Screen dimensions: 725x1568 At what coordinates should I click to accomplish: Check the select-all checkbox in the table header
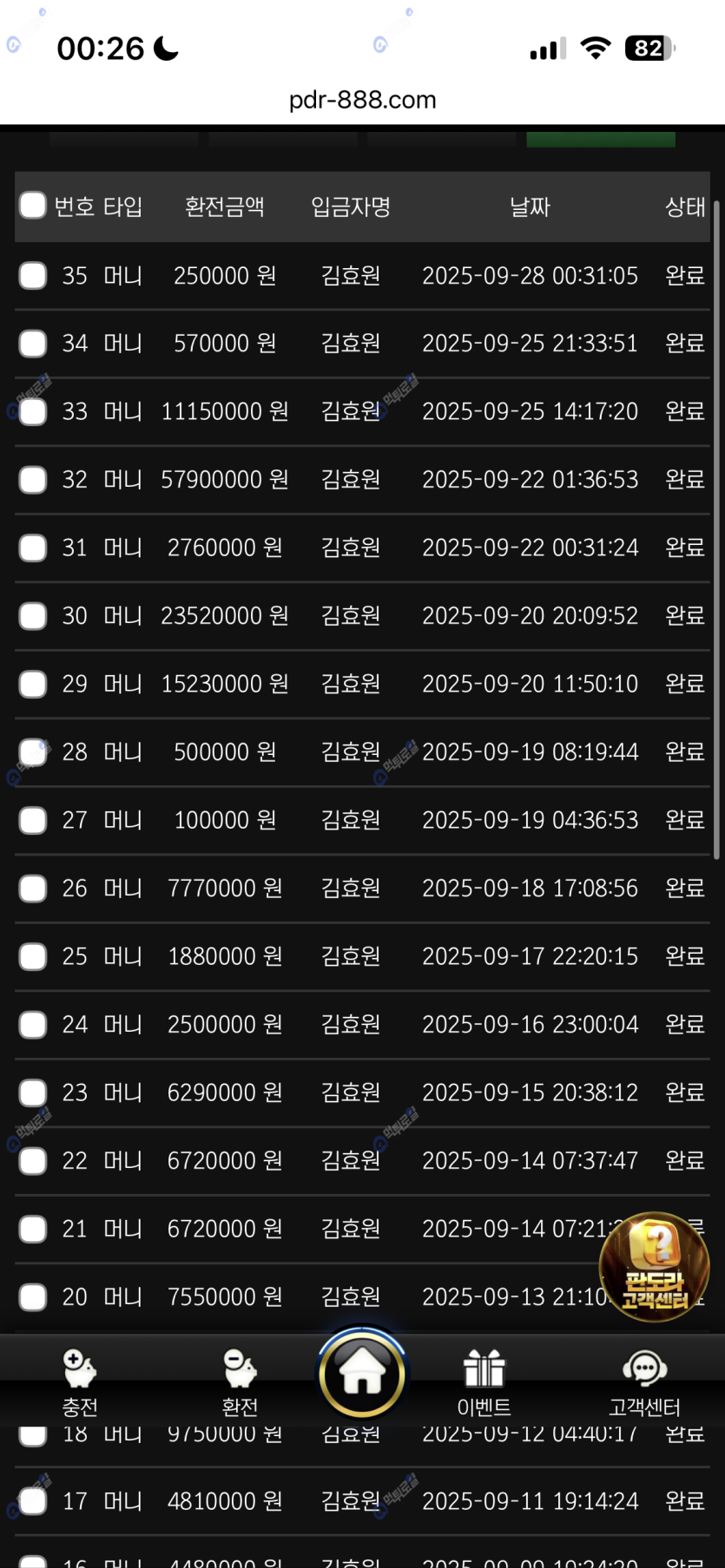[33, 206]
